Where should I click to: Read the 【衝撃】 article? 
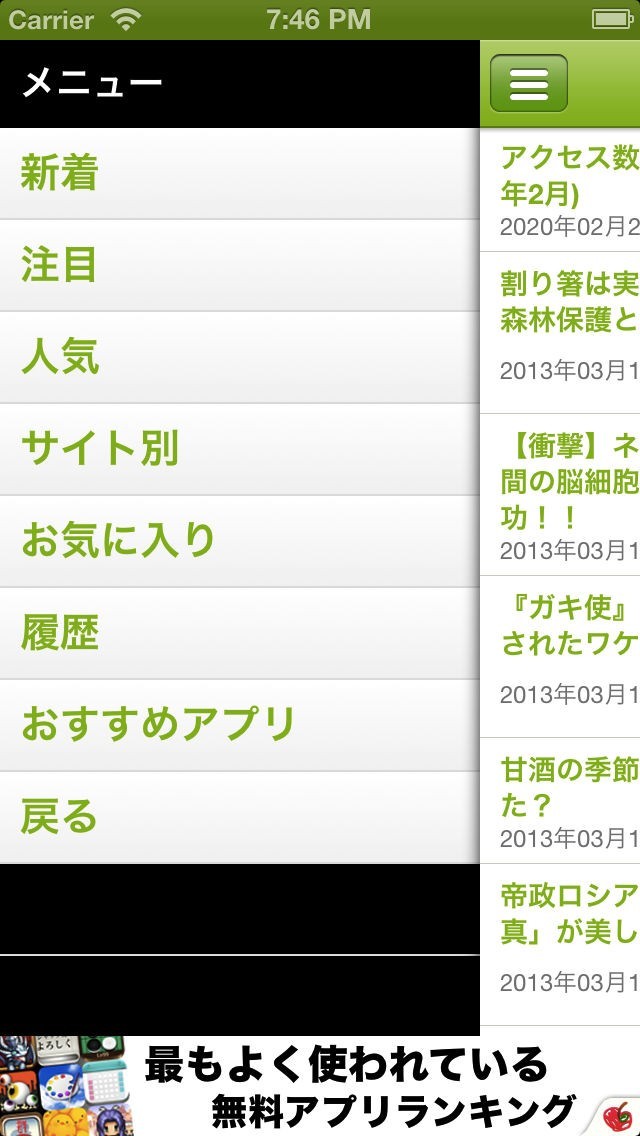tap(566, 497)
